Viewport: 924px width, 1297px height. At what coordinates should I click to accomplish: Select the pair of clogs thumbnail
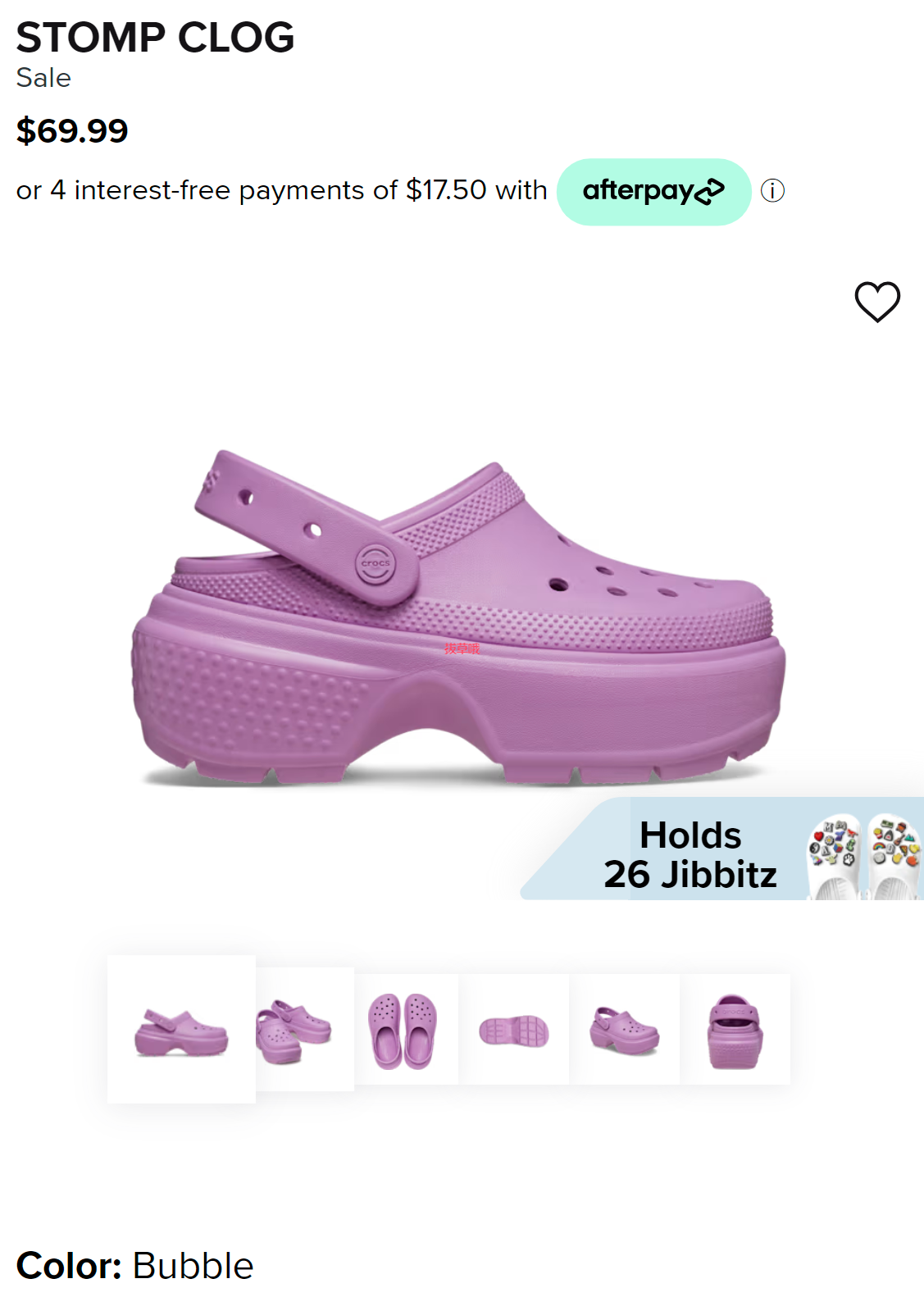pos(304,1029)
